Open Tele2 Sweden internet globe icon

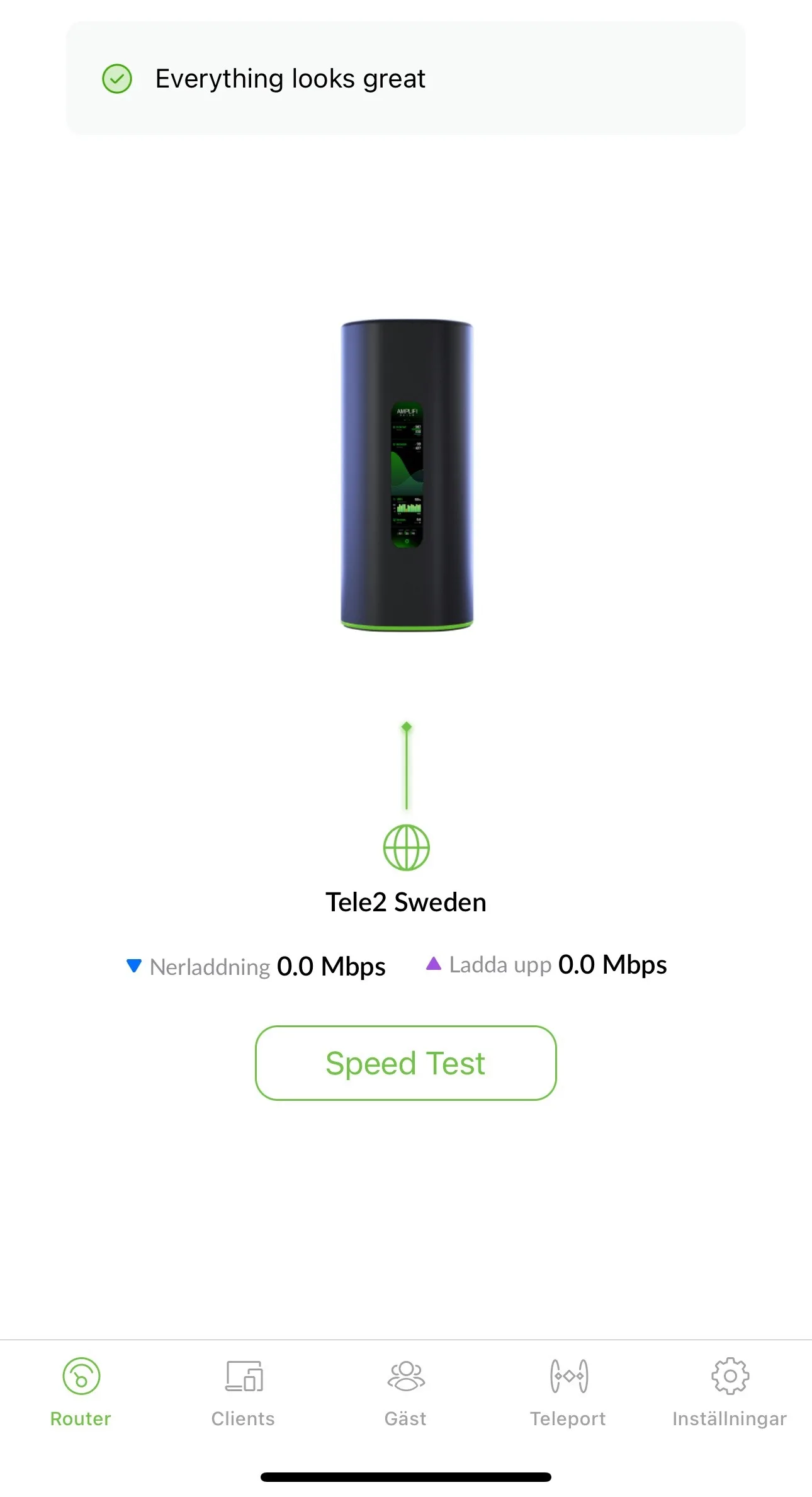[407, 848]
